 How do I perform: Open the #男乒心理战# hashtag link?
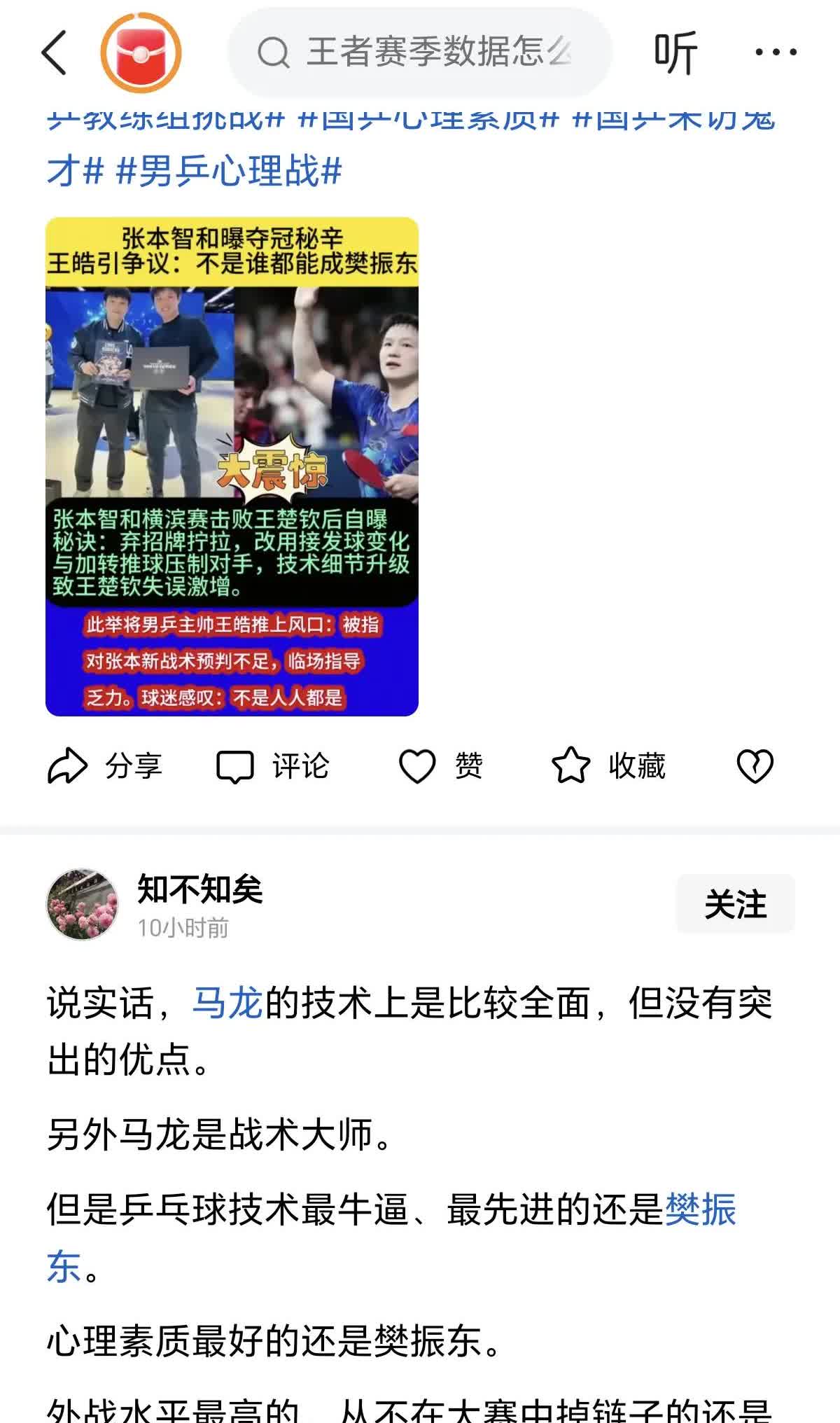tap(229, 172)
